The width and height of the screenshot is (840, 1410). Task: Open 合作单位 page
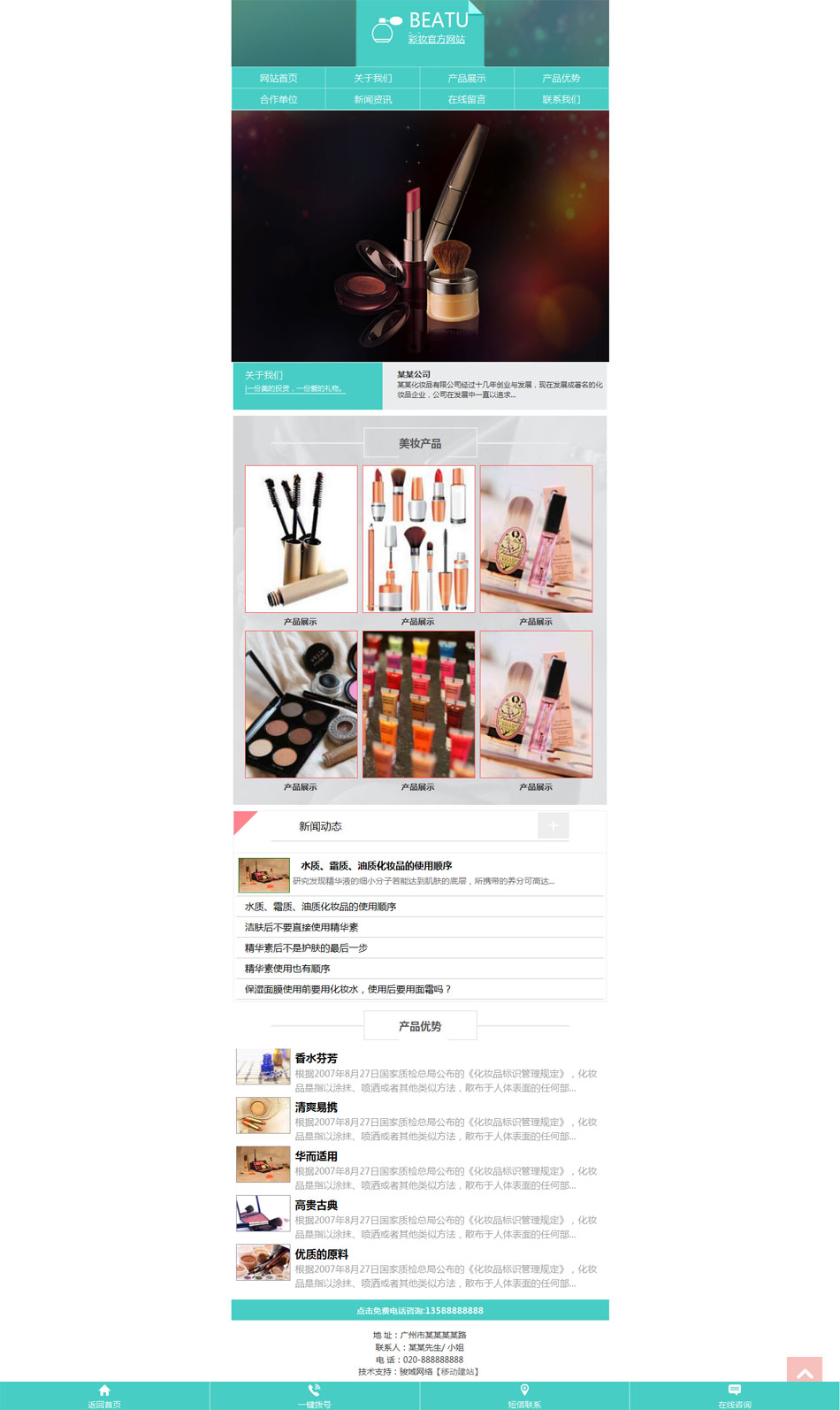click(279, 99)
